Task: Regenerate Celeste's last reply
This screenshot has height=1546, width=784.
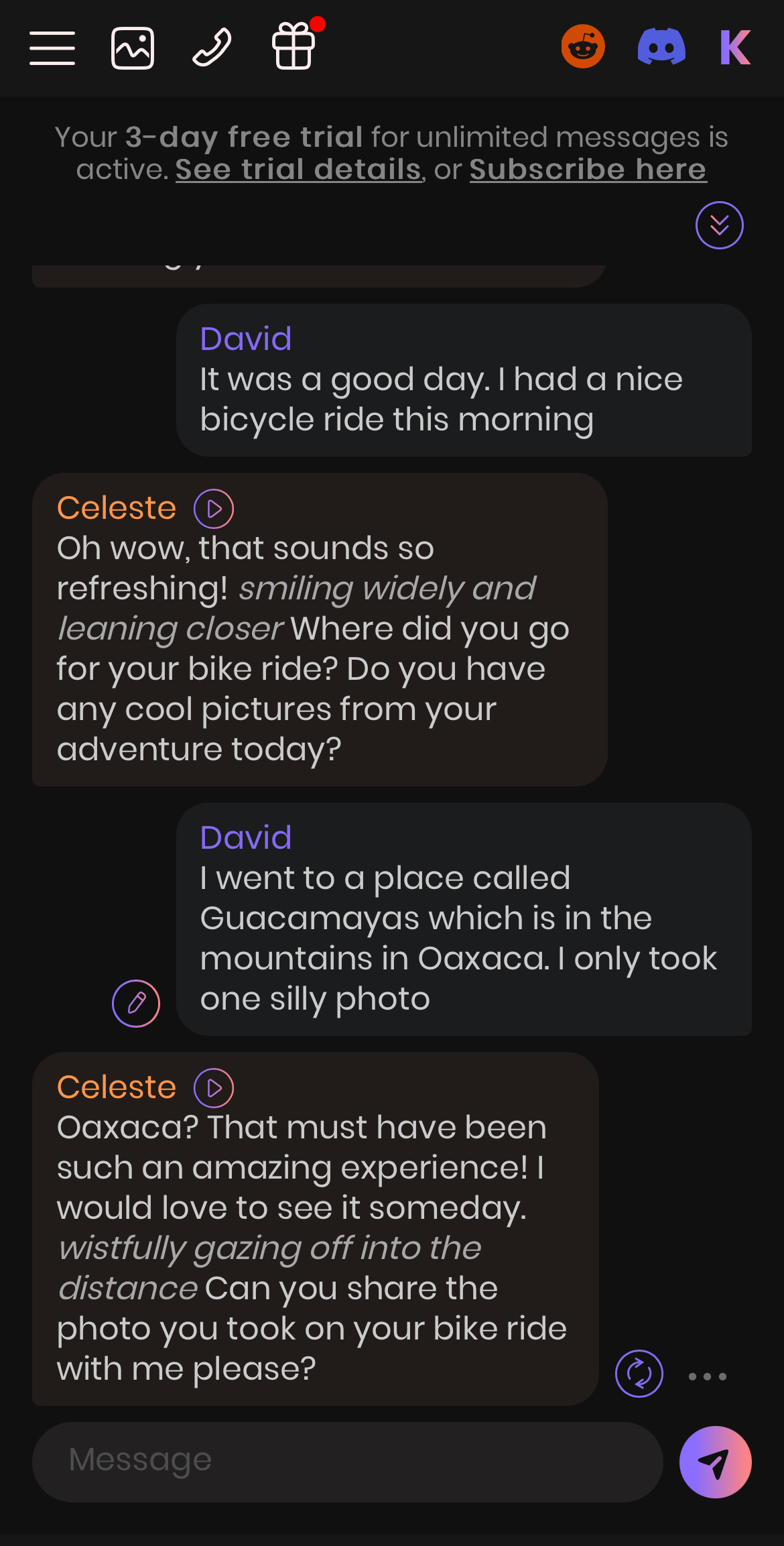Action: 639,1374
